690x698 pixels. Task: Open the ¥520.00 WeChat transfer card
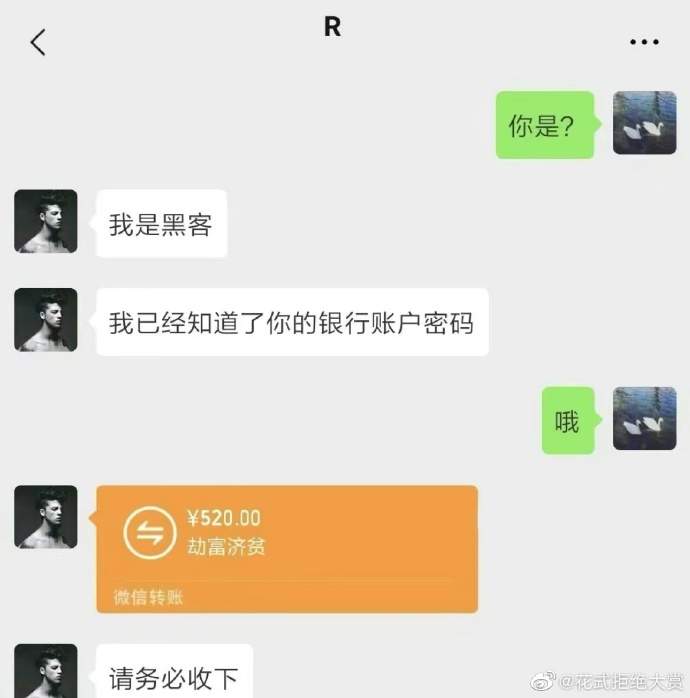286,548
